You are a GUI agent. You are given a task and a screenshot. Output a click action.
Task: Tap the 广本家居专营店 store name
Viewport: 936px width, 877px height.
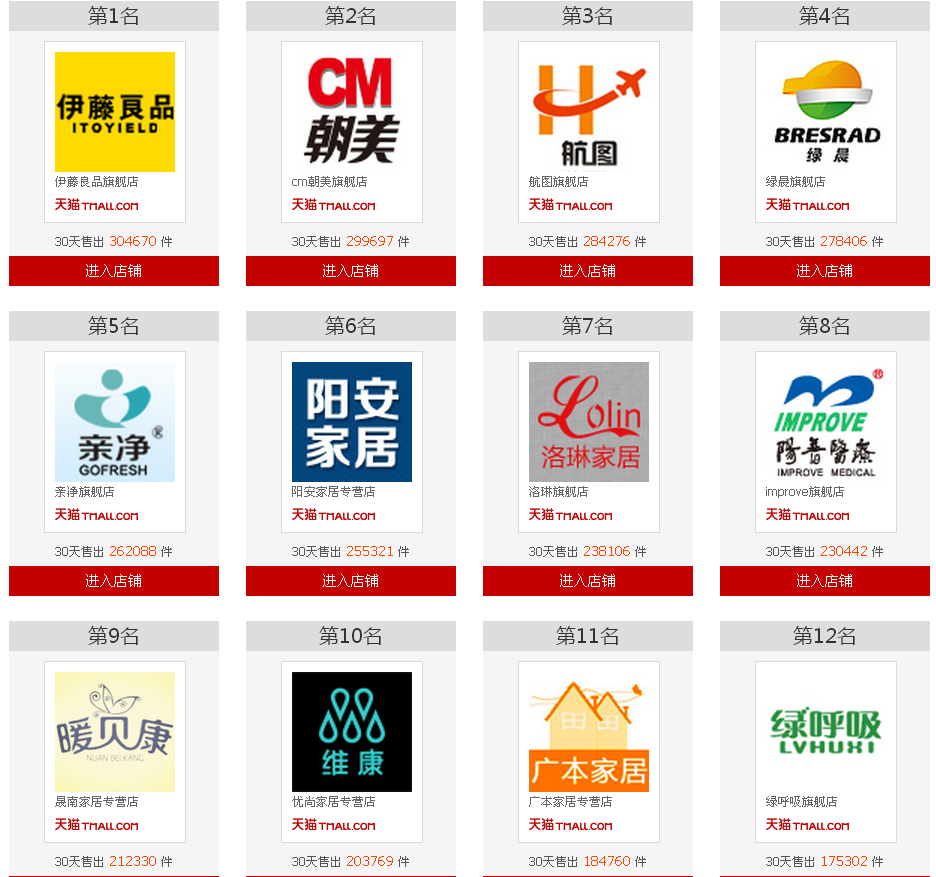570,802
